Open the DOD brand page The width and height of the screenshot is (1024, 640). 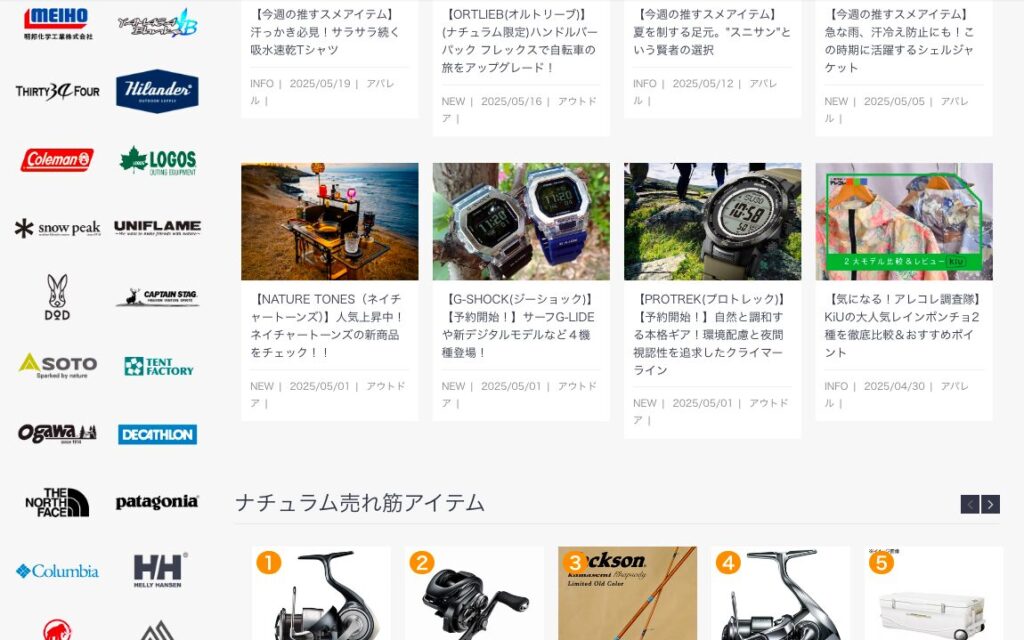point(57,296)
